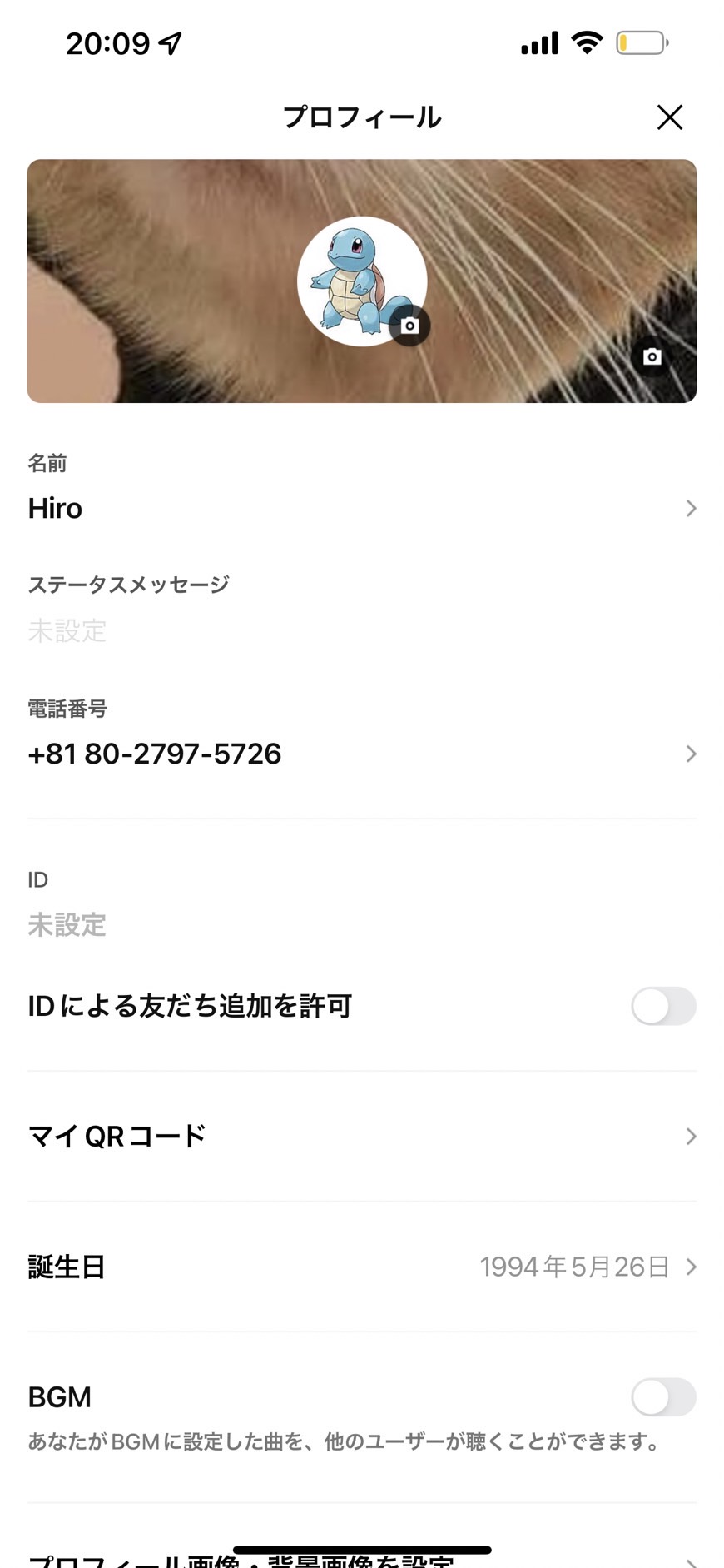Toggle IDによる友だち追加を許可

[662, 1006]
